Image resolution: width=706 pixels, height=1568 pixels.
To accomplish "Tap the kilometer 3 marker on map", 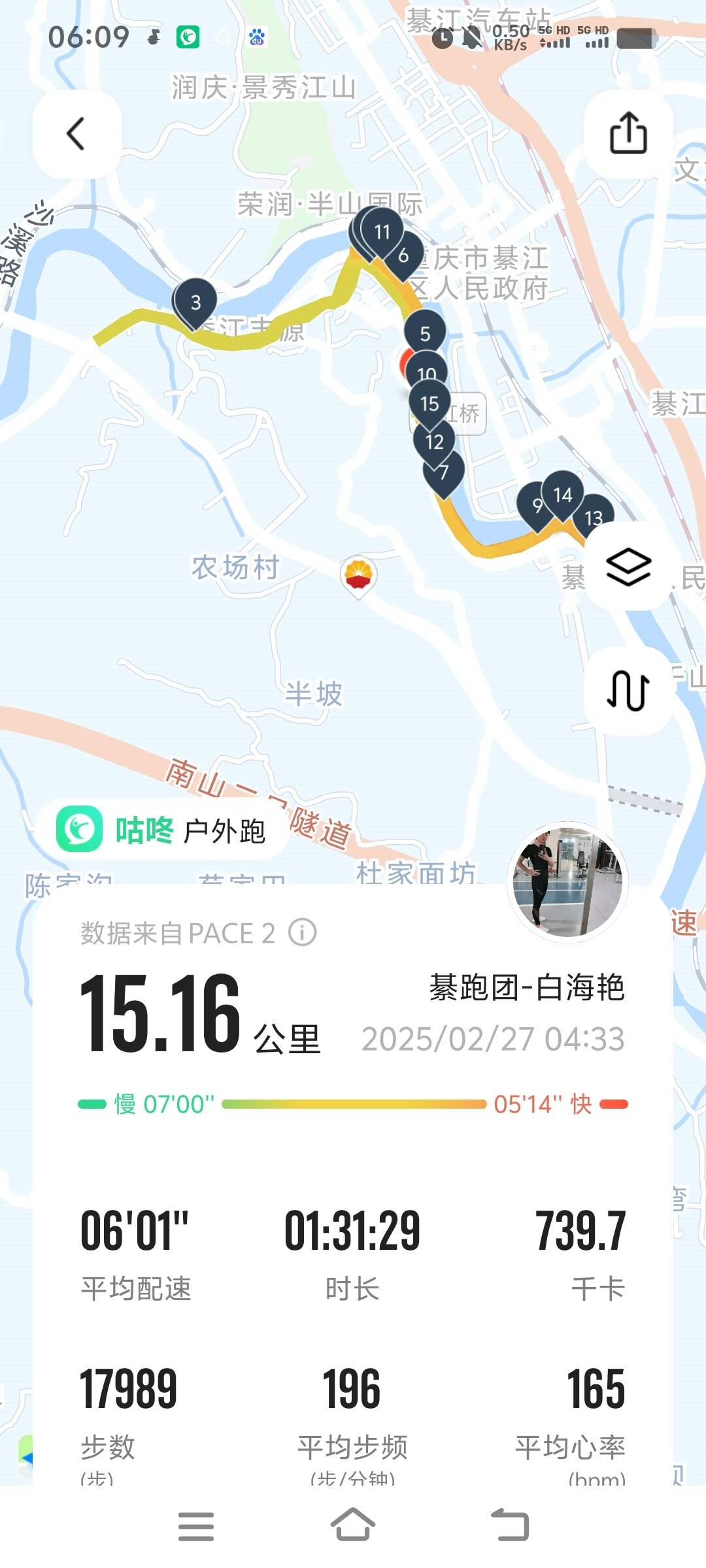I will [195, 302].
